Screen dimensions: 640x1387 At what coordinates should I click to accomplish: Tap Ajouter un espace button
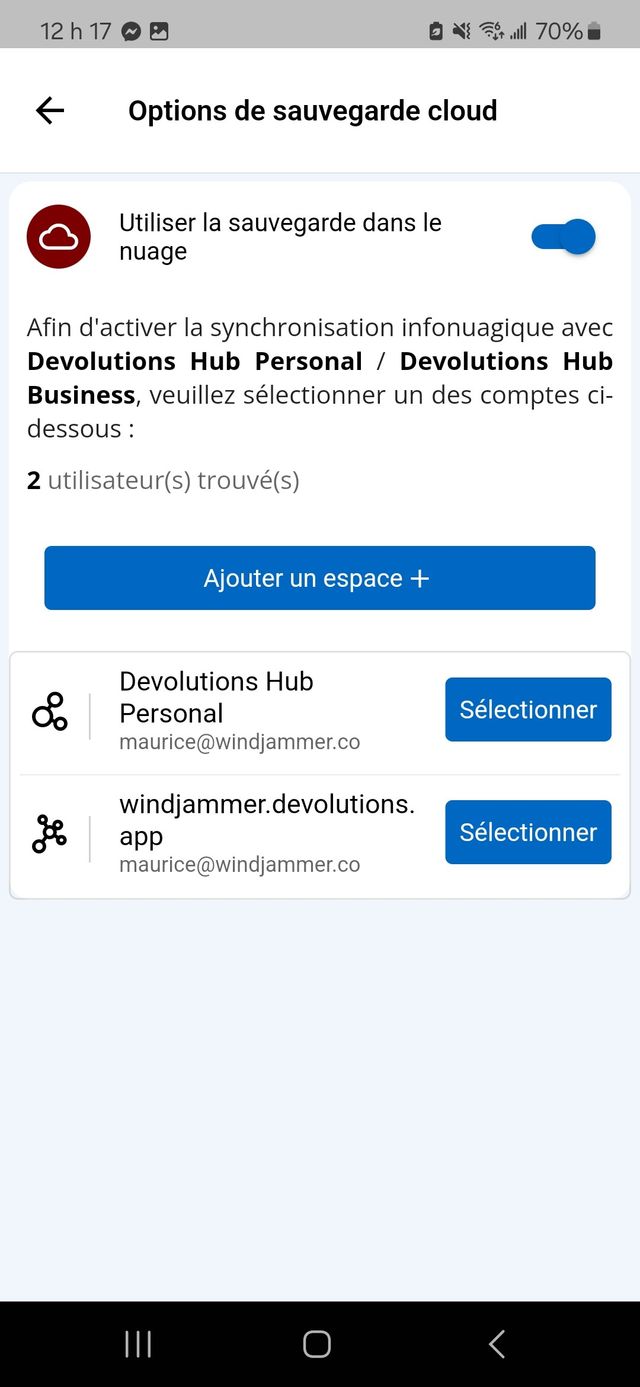click(319, 578)
